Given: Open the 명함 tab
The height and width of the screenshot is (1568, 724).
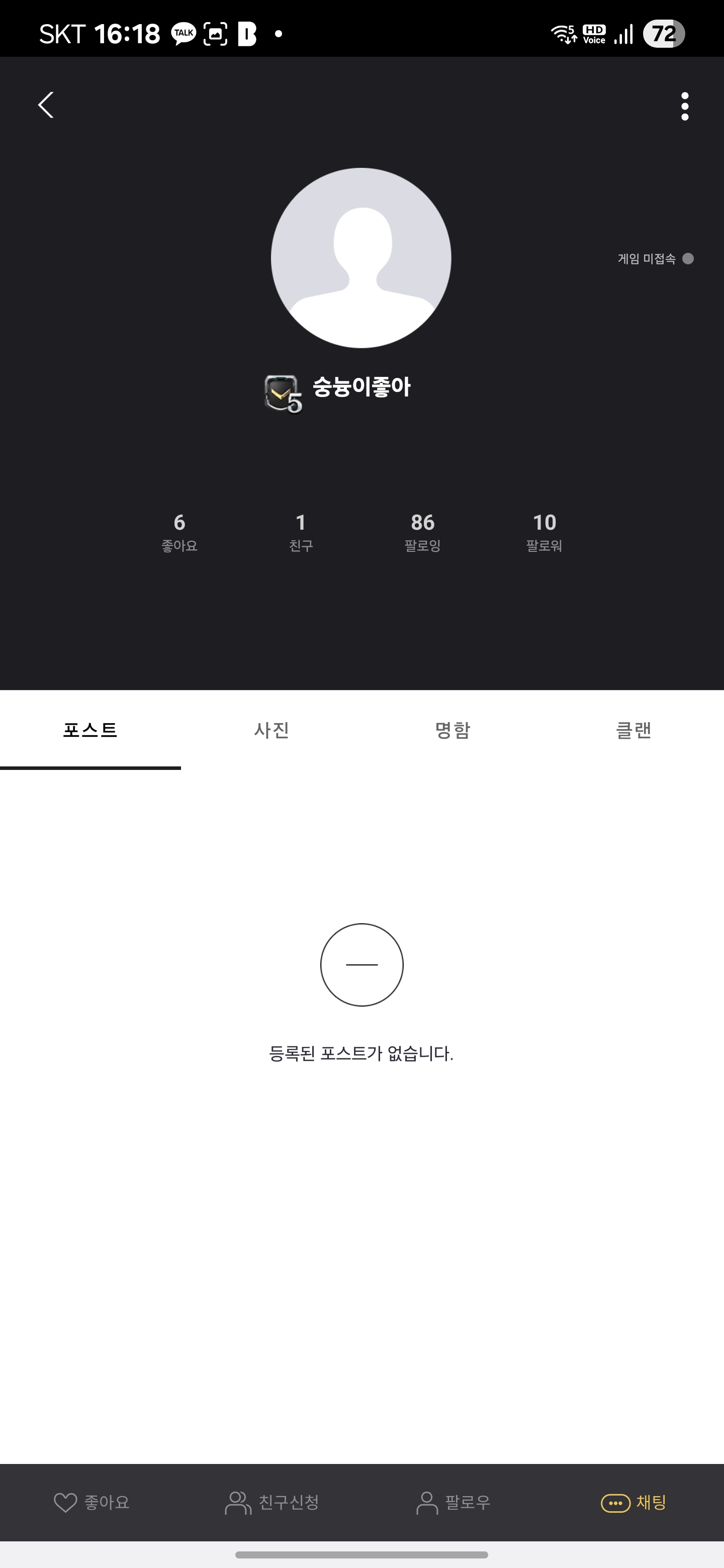Looking at the screenshot, I should pos(452,730).
